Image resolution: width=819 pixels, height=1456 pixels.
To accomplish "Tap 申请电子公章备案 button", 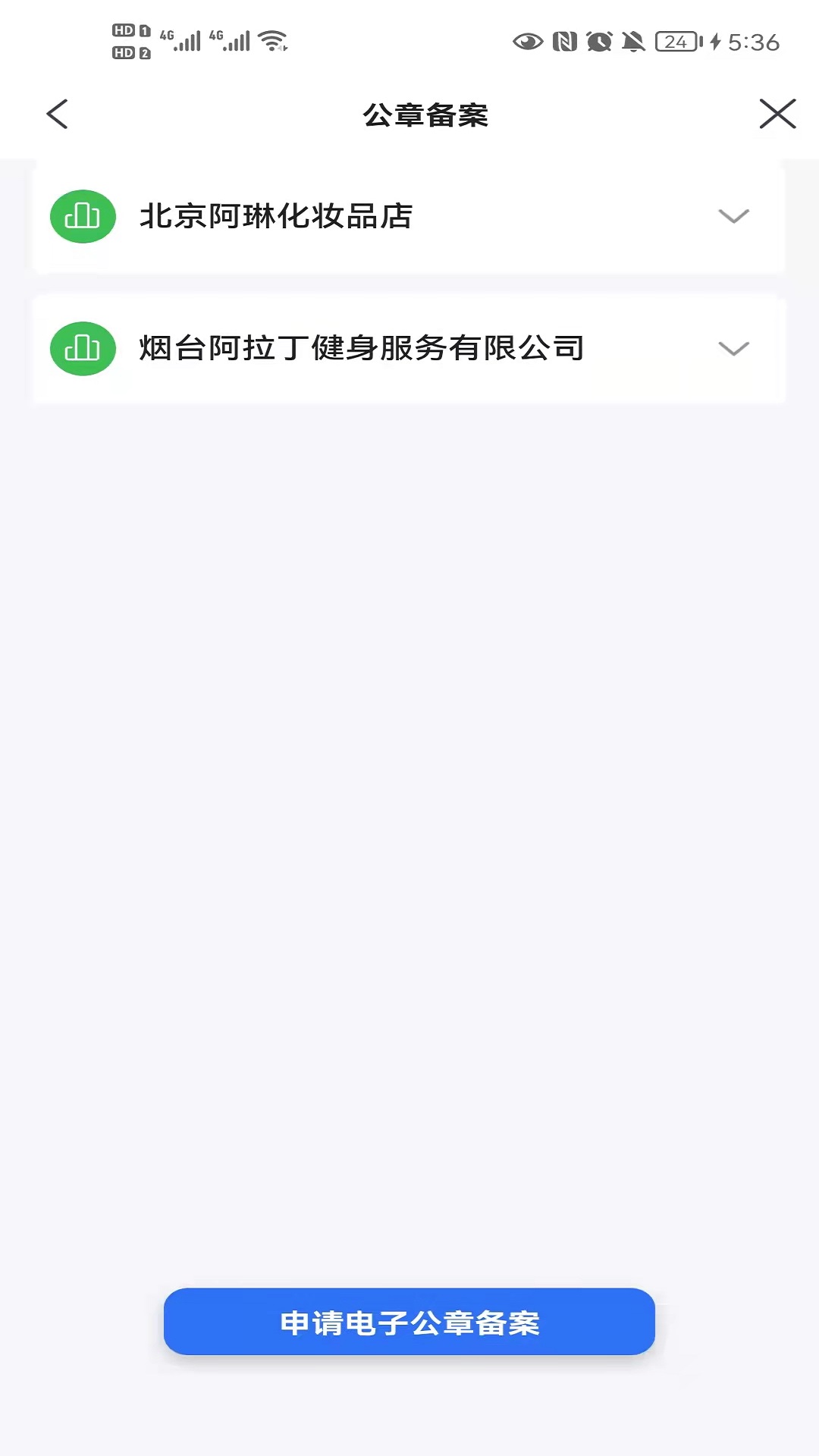I will (409, 1322).
